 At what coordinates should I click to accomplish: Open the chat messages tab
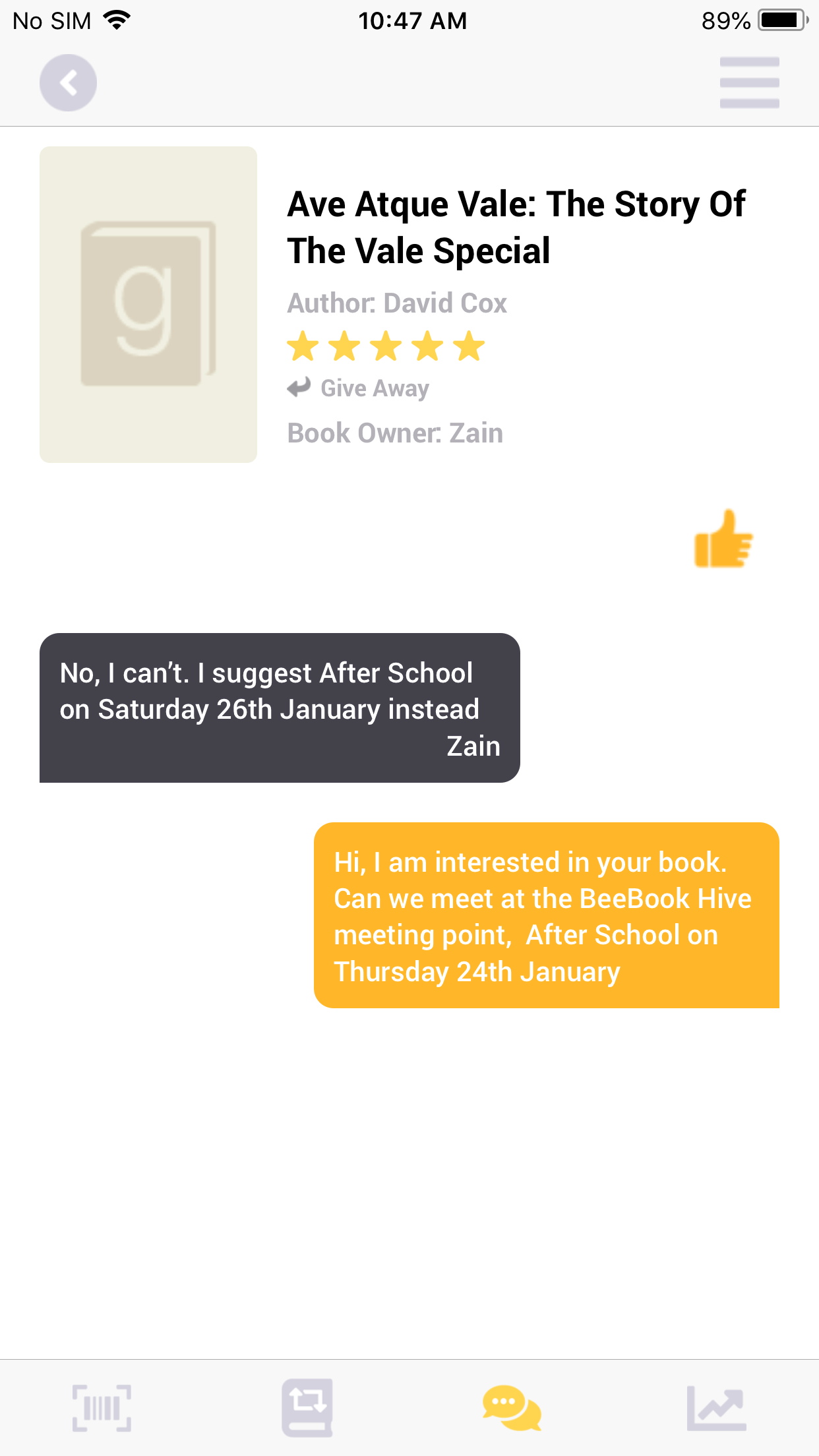(512, 1408)
